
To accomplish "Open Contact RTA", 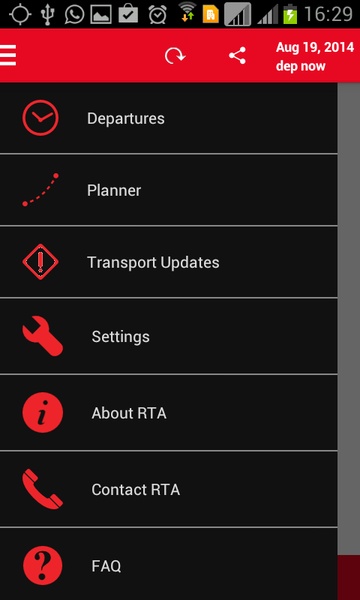I will [169, 489].
